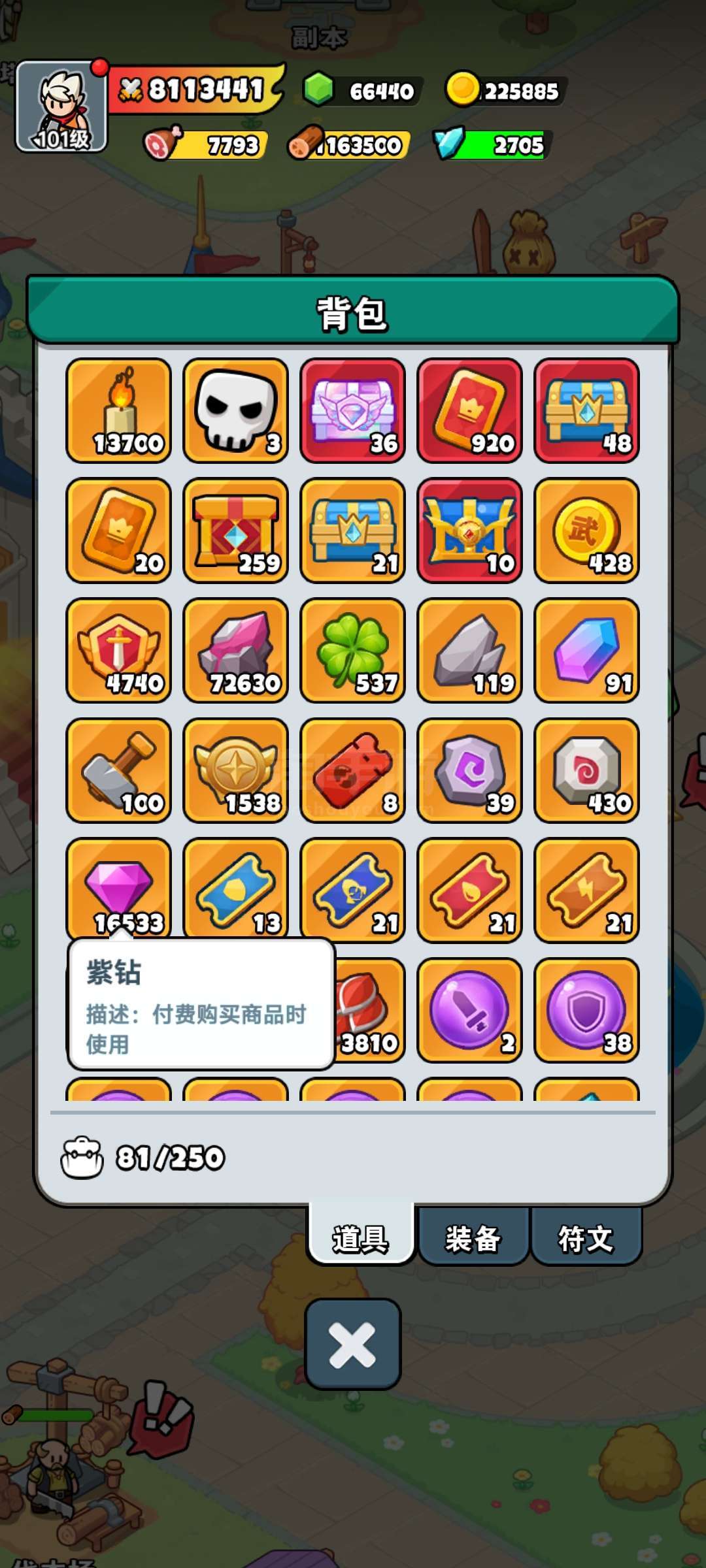Tap the four-leaf clover with 537
This screenshot has height=1568, width=706.
pyautogui.click(x=352, y=650)
